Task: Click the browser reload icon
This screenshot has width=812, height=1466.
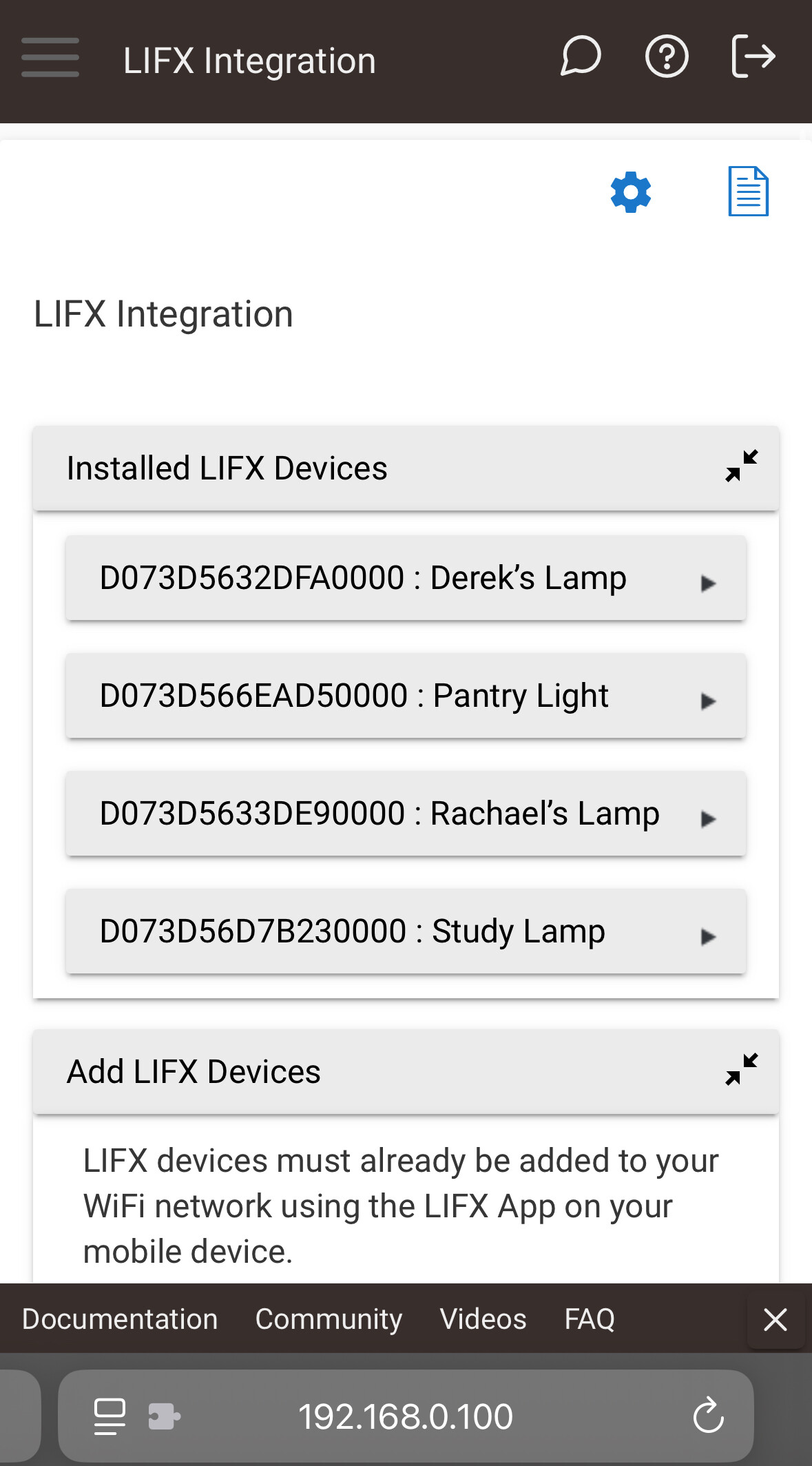Action: [708, 1416]
